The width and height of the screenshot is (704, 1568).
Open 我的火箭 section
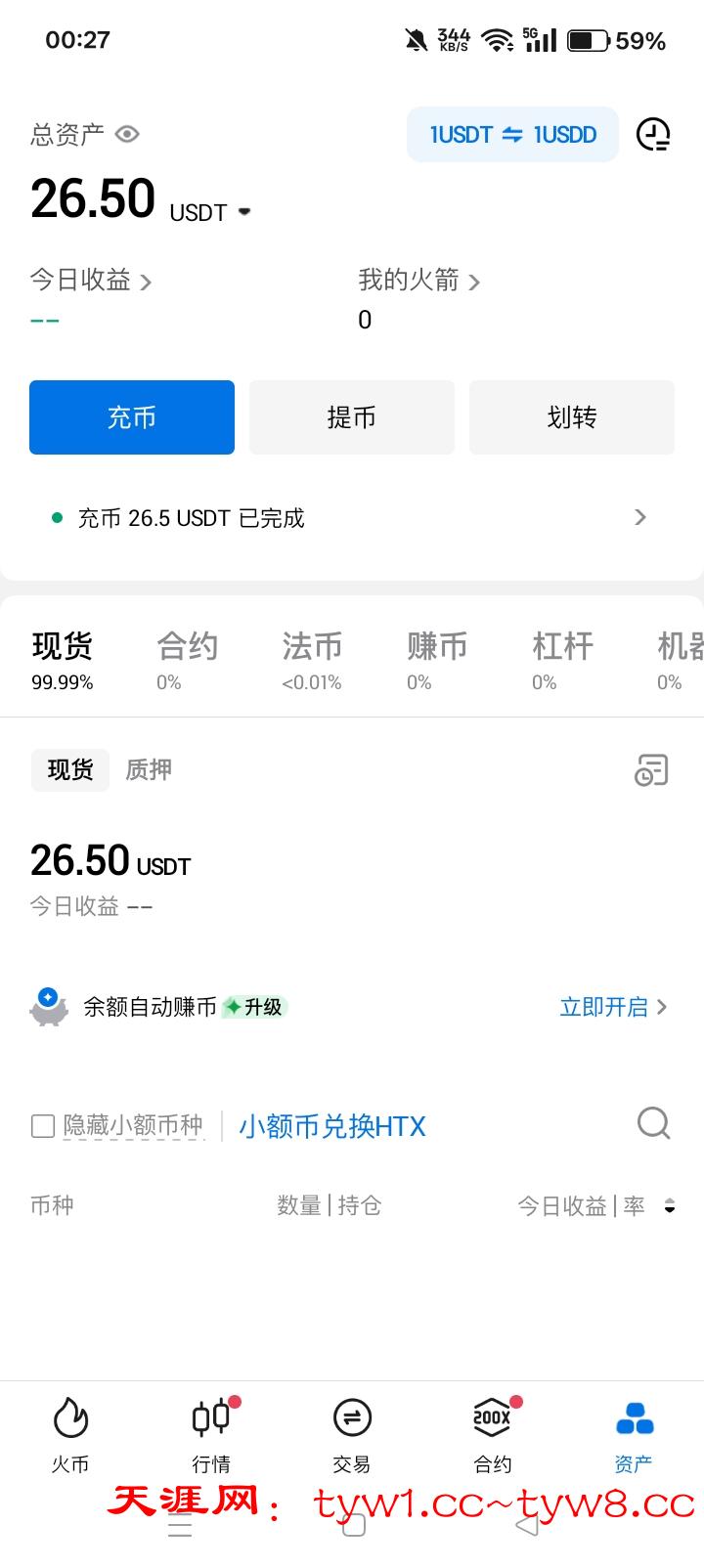pos(418,282)
